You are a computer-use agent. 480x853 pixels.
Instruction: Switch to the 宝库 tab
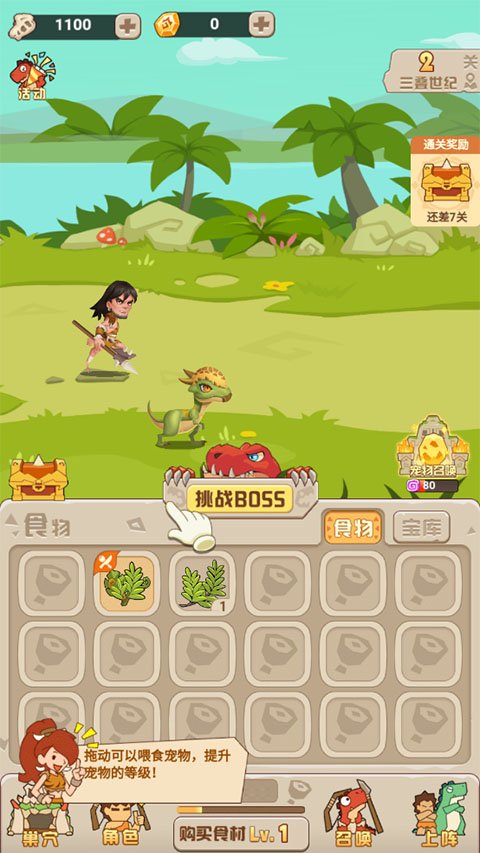421,527
